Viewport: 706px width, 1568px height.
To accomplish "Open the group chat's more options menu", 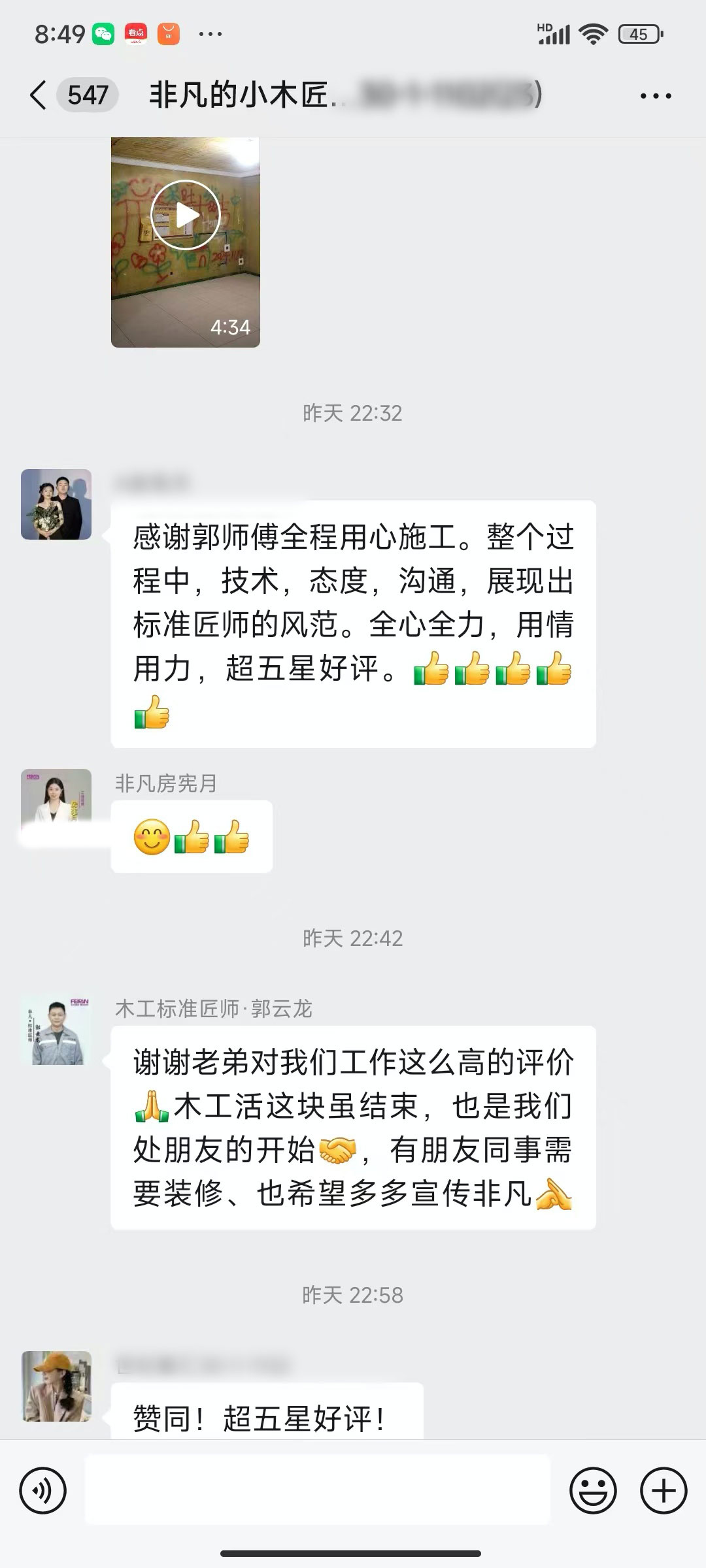I will coord(655,96).
